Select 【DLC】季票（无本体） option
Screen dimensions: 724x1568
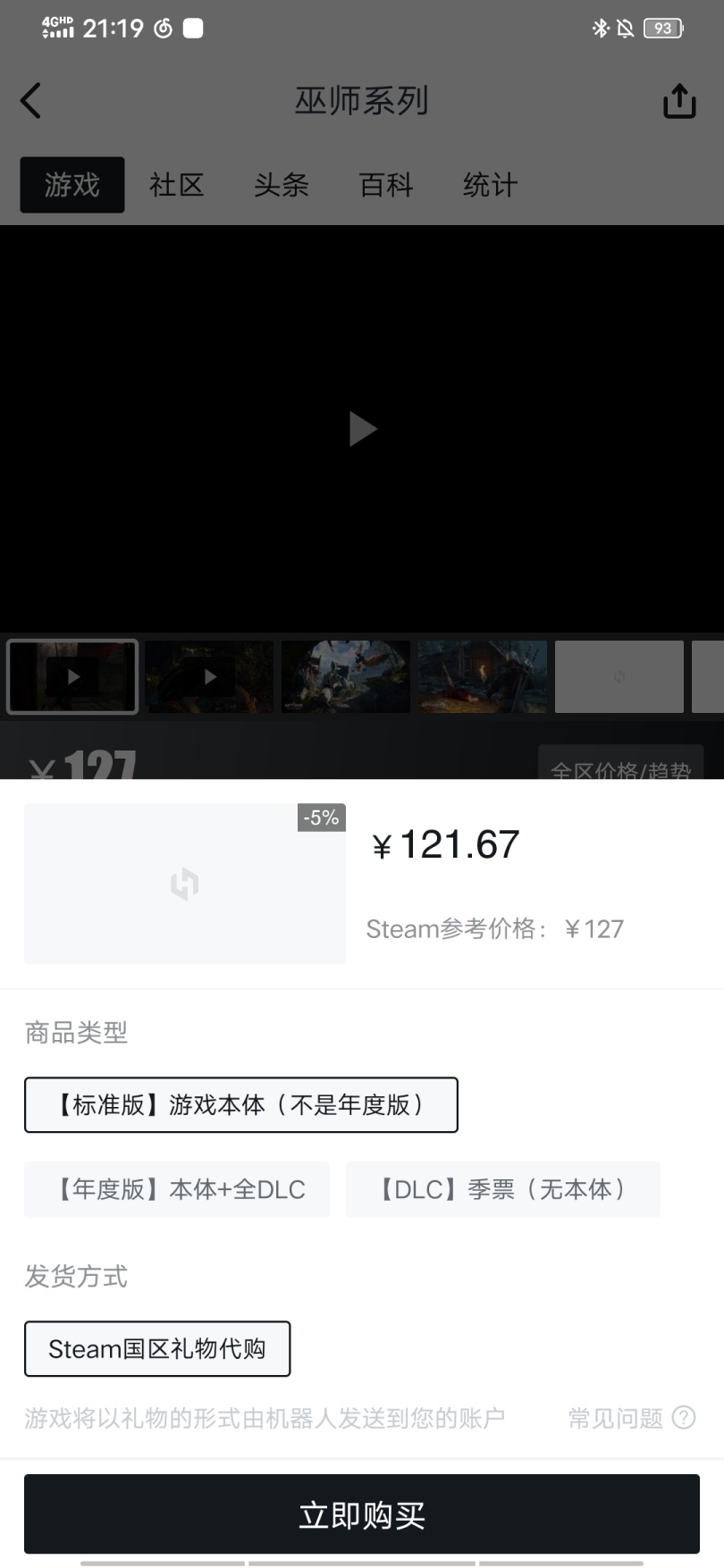pos(502,1189)
